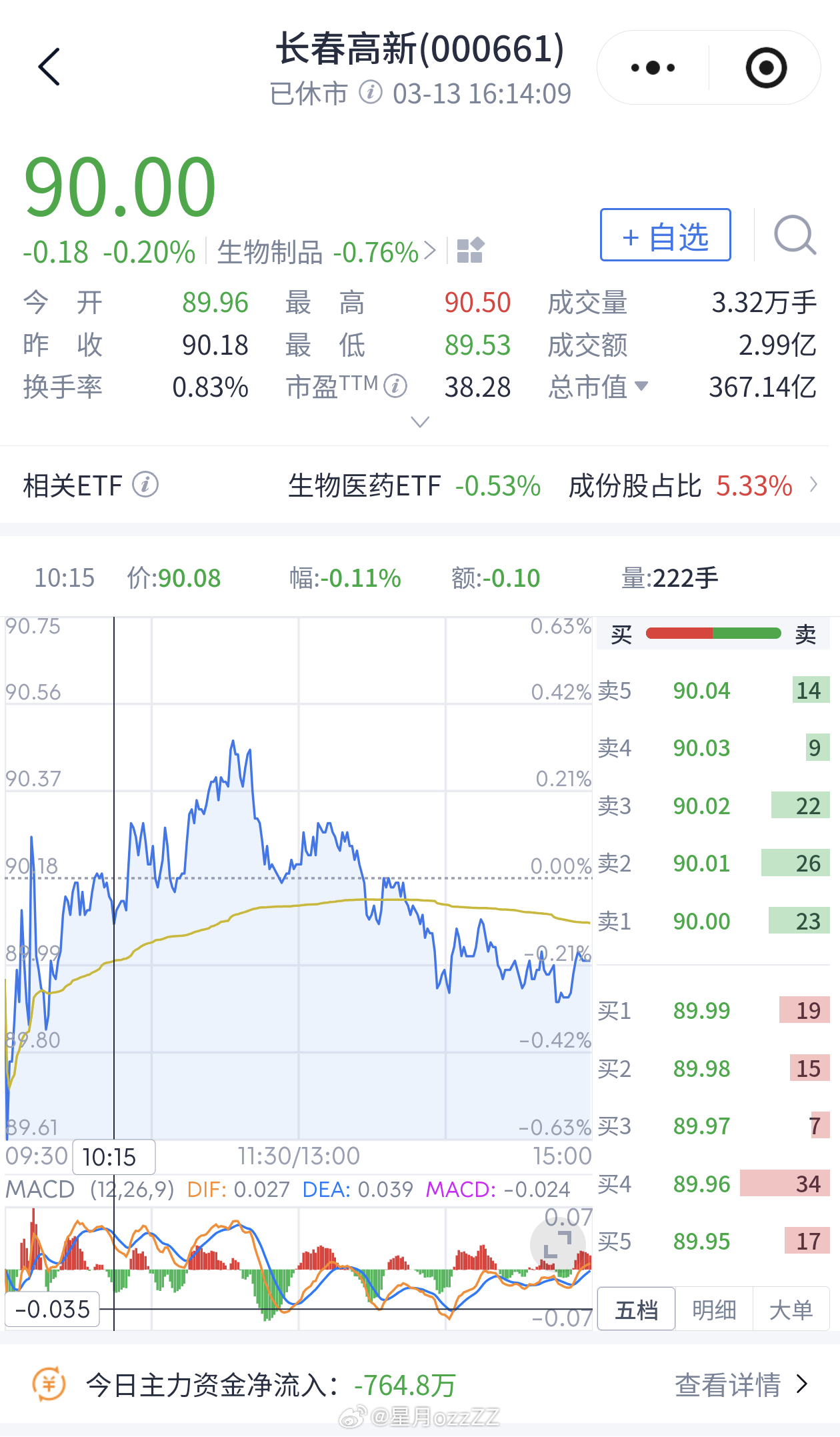This screenshot has width=840, height=1437.
Task: Open the more options ellipsis menu
Action: tap(651, 67)
